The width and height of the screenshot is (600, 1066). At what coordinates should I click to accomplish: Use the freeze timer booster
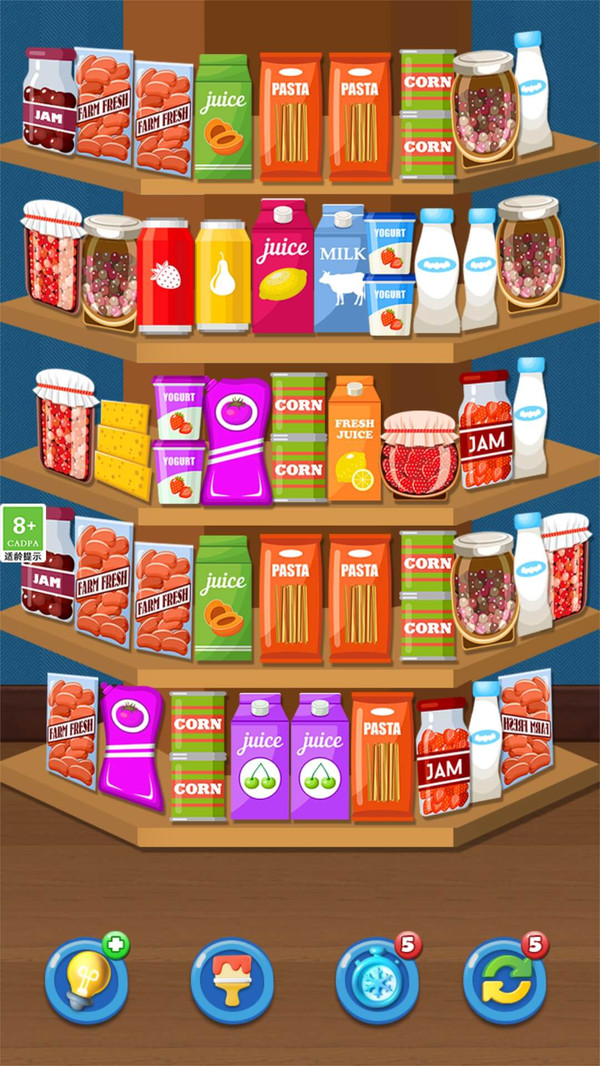pyautogui.click(x=377, y=981)
